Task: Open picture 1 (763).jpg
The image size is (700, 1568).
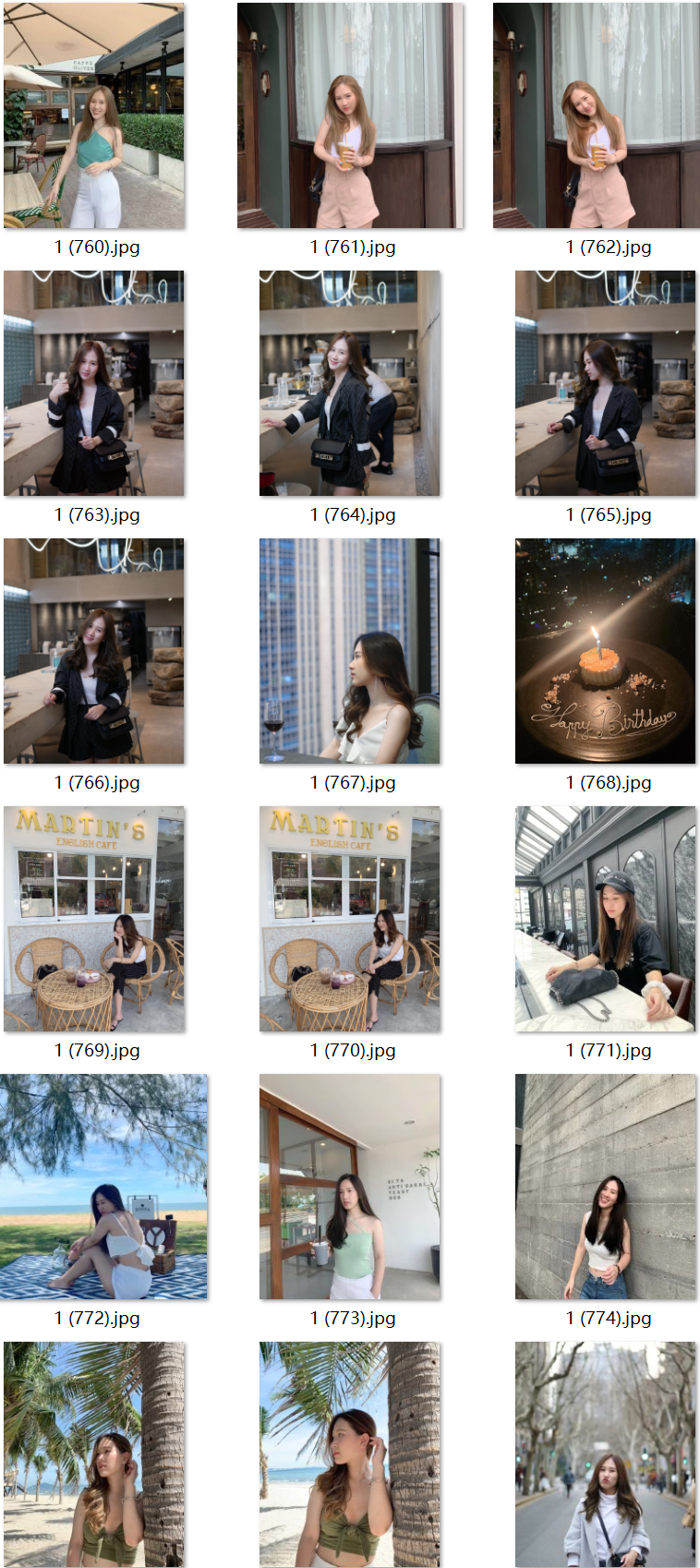Action: point(94,383)
